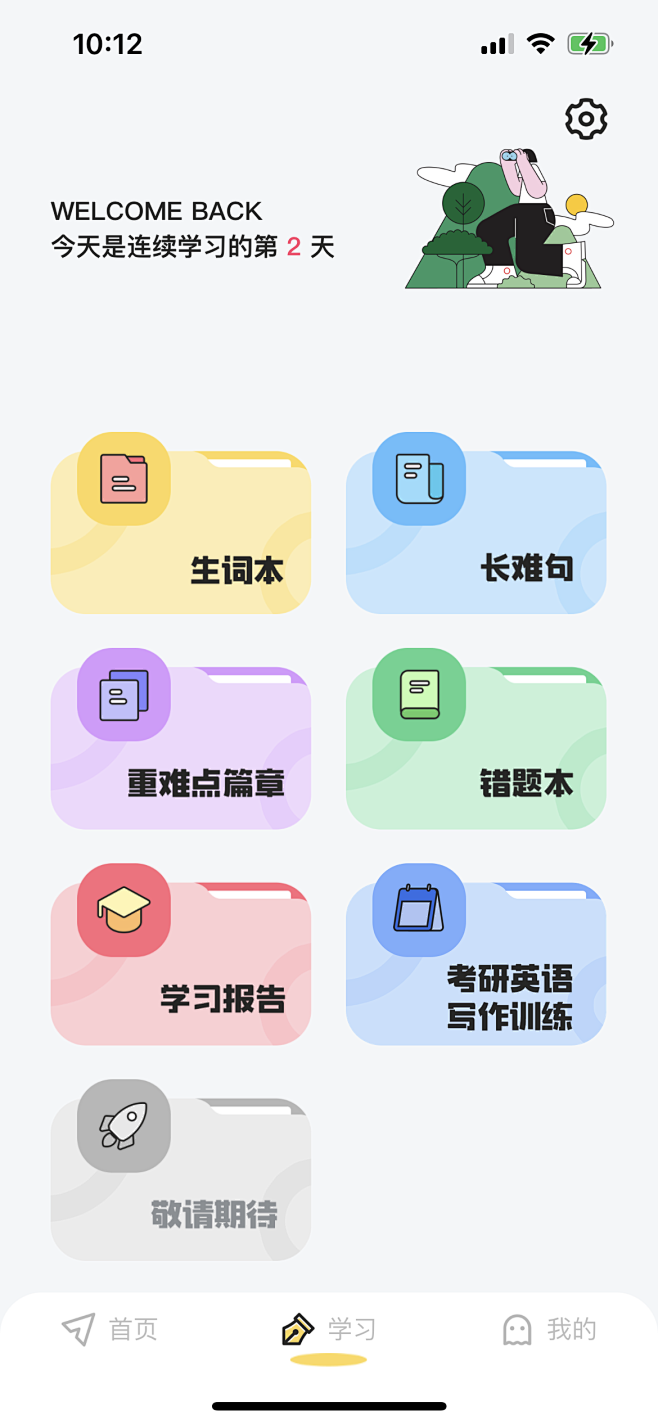
Task: Open the 重难点篇章 folder
Action: point(181,748)
